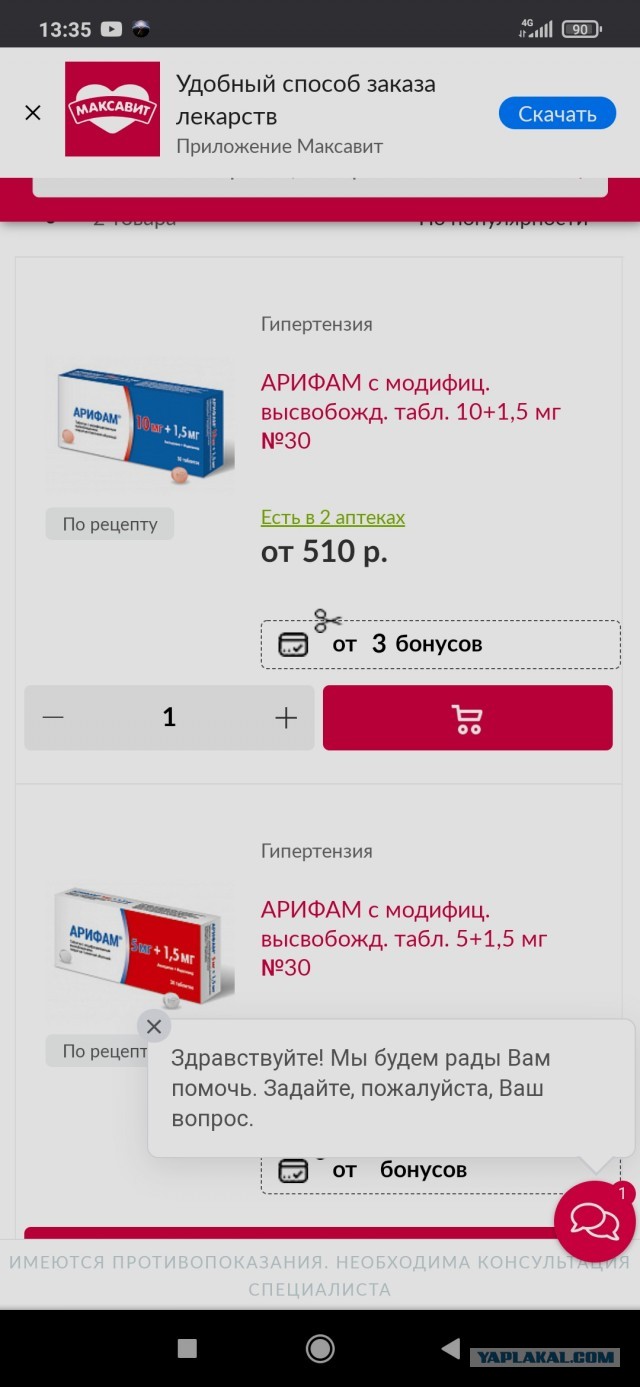640x1387 pixels.
Task: Decrease quantity of АРИФАМ 10+1,5 мг
Action: click(x=53, y=718)
